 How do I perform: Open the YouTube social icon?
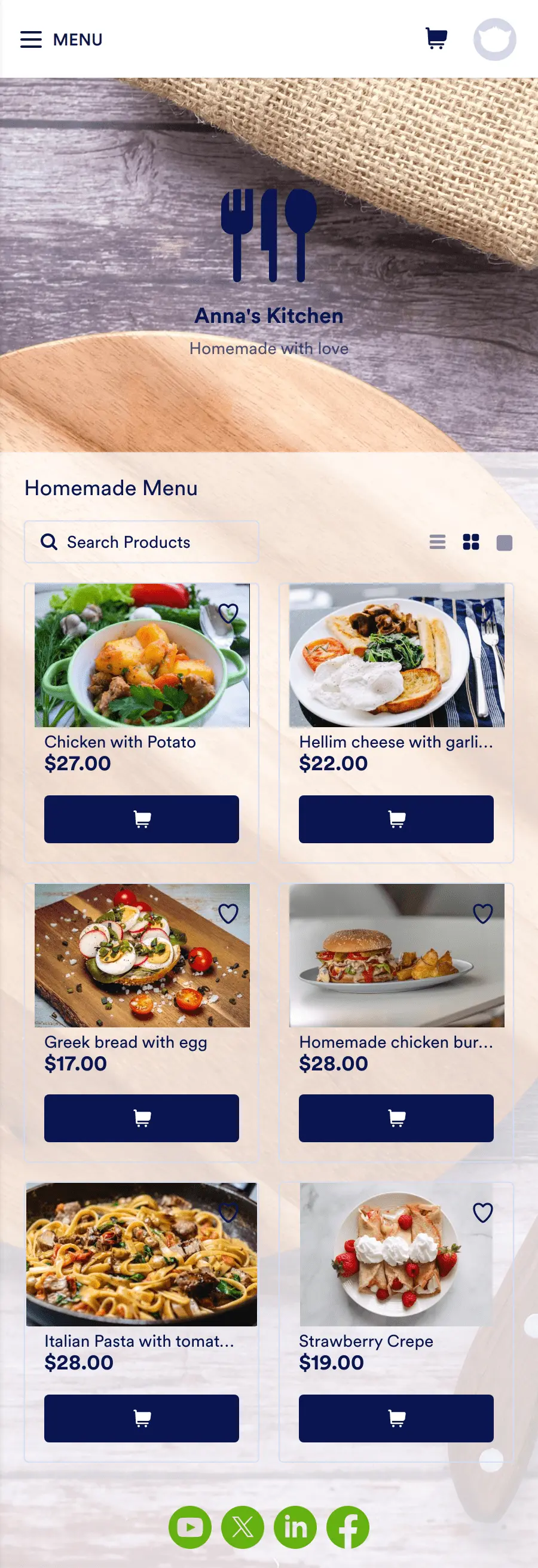(x=190, y=1527)
